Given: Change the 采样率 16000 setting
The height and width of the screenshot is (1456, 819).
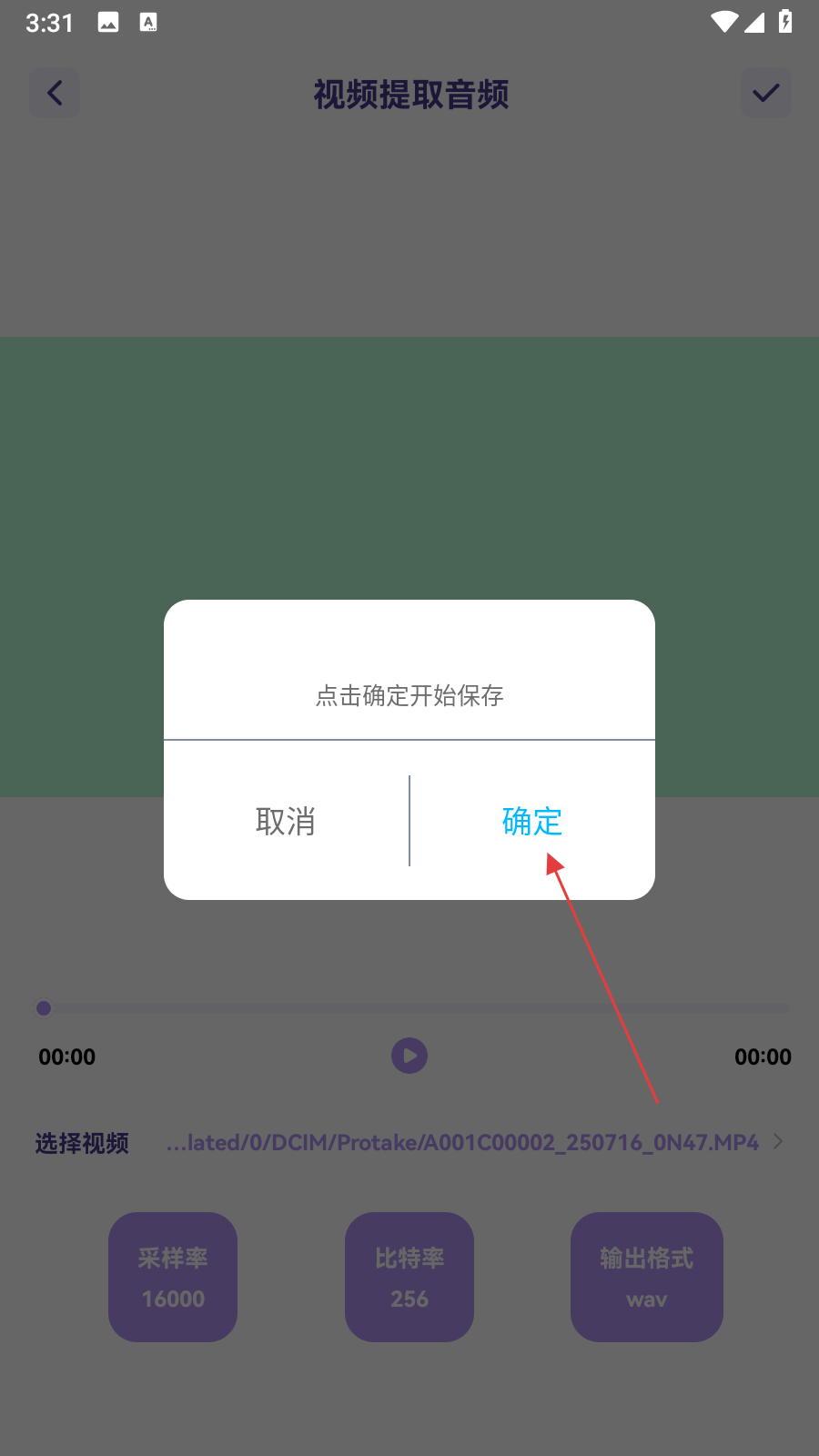Looking at the screenshot, I should point(173,1277).
